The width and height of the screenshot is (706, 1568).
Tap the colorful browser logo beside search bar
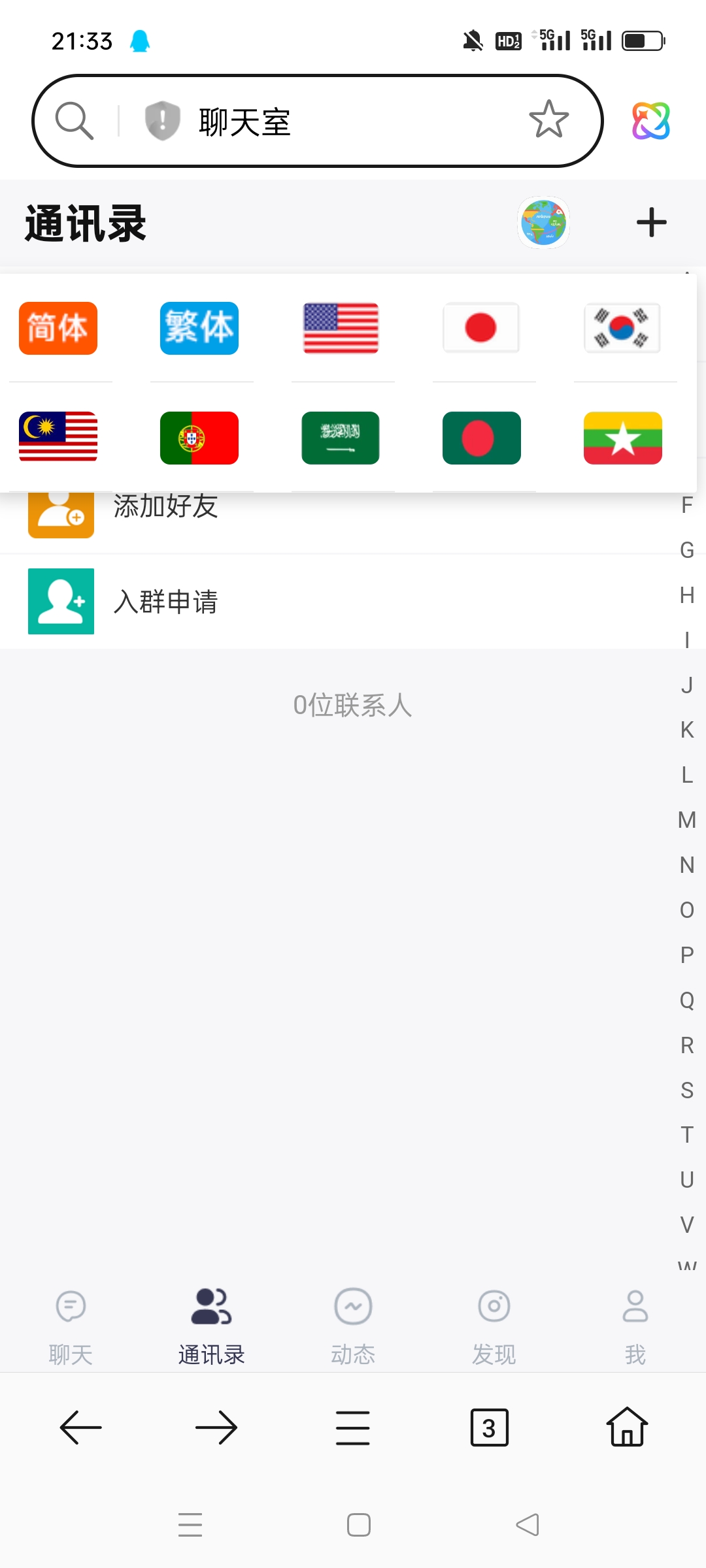pyautogui.click(x=650, y=120)
